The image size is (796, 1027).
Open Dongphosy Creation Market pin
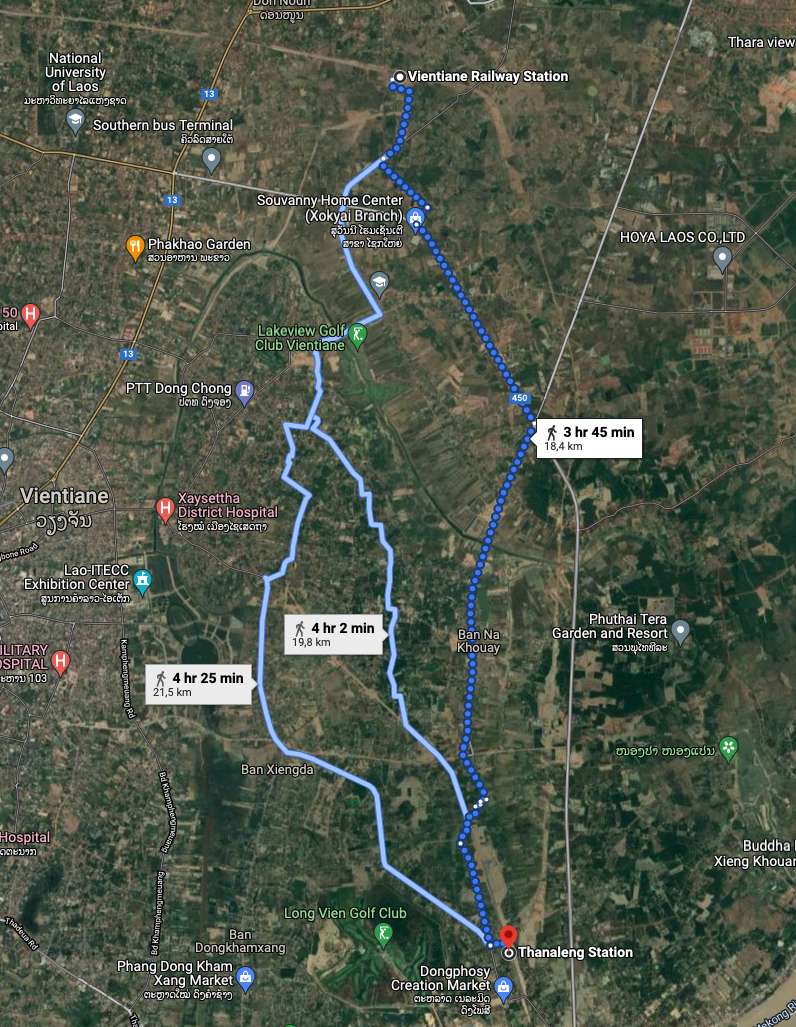pos(503,992)
